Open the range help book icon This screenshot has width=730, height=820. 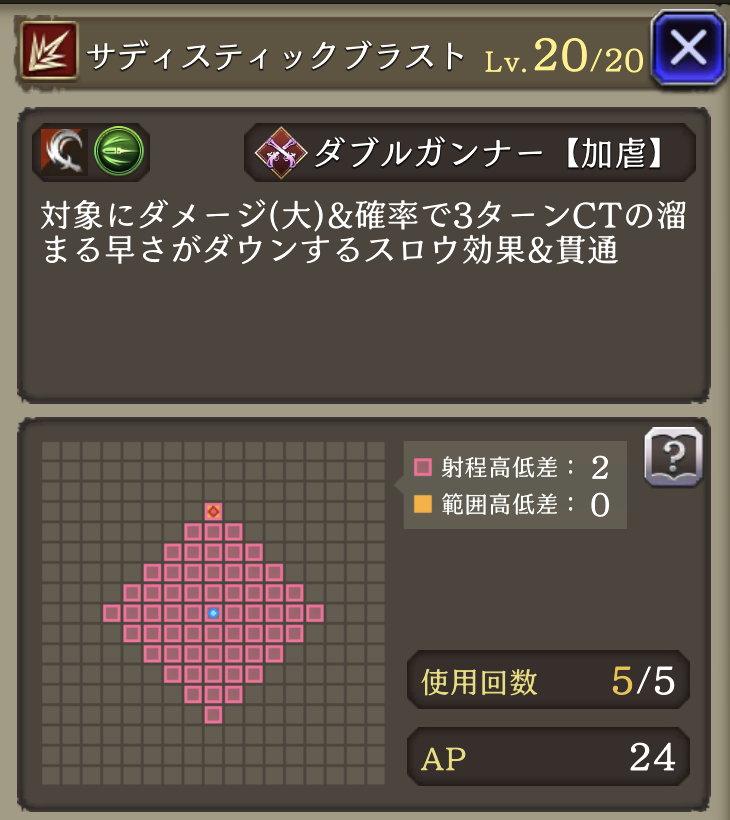click(673, 457)
